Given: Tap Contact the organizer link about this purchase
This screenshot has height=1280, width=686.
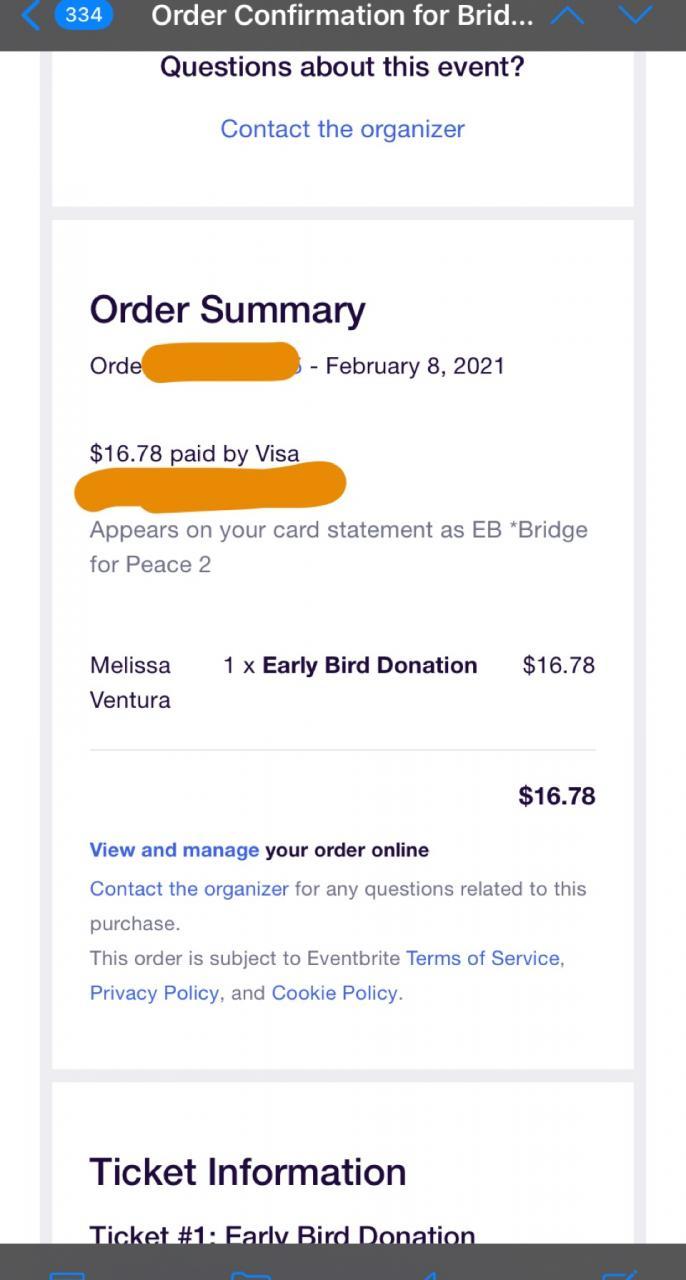Looking at the screenshot, I should (x=189, y=889).
